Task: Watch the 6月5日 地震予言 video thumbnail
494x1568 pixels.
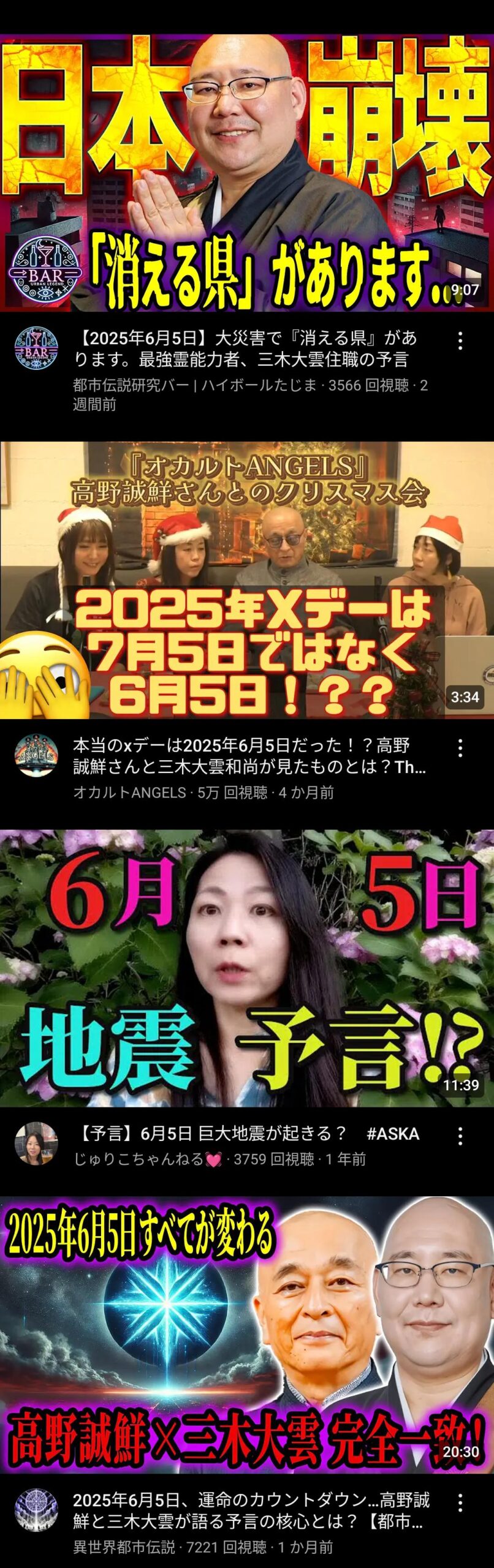Action: (247, 968)
